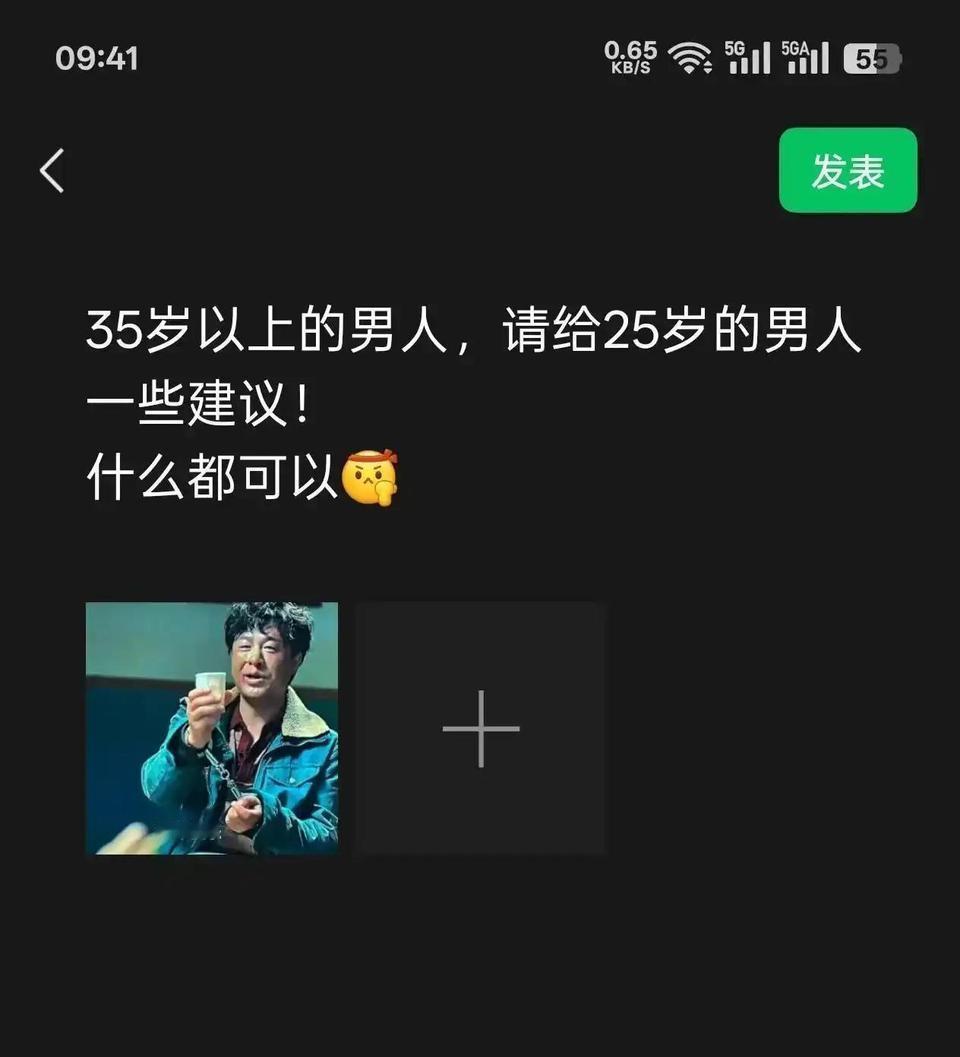Tap the empty add-image placeholder square

click(480, 729)
